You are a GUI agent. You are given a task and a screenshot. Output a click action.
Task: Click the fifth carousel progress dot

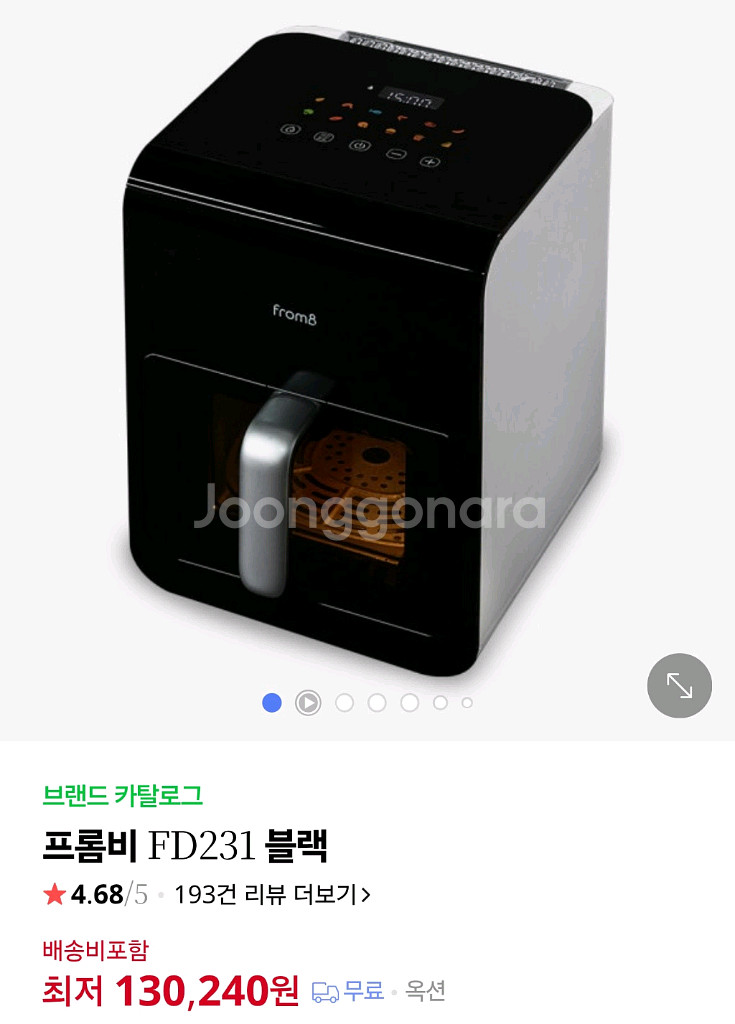407,703
